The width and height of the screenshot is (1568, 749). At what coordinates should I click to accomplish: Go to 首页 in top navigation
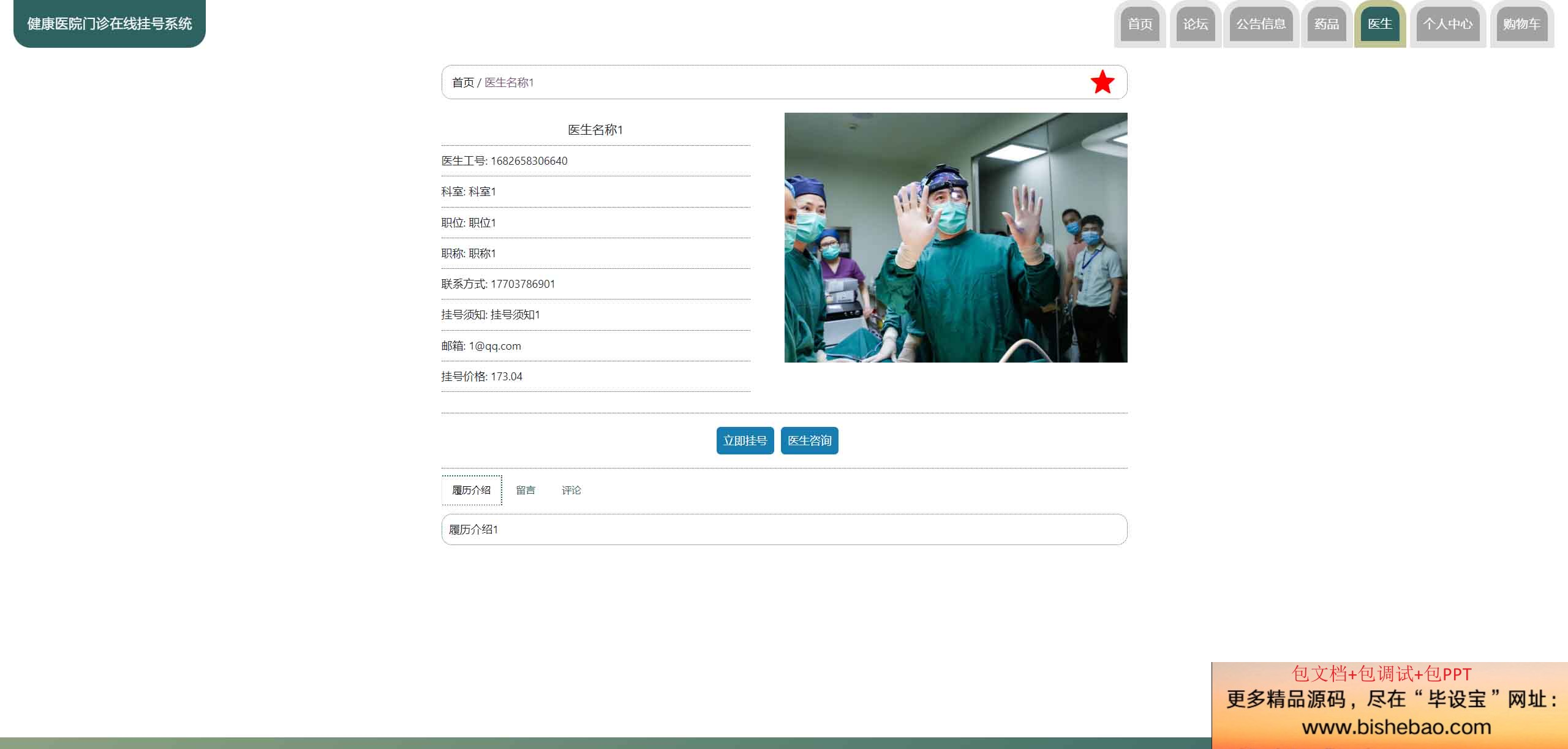click(1139, 24)
